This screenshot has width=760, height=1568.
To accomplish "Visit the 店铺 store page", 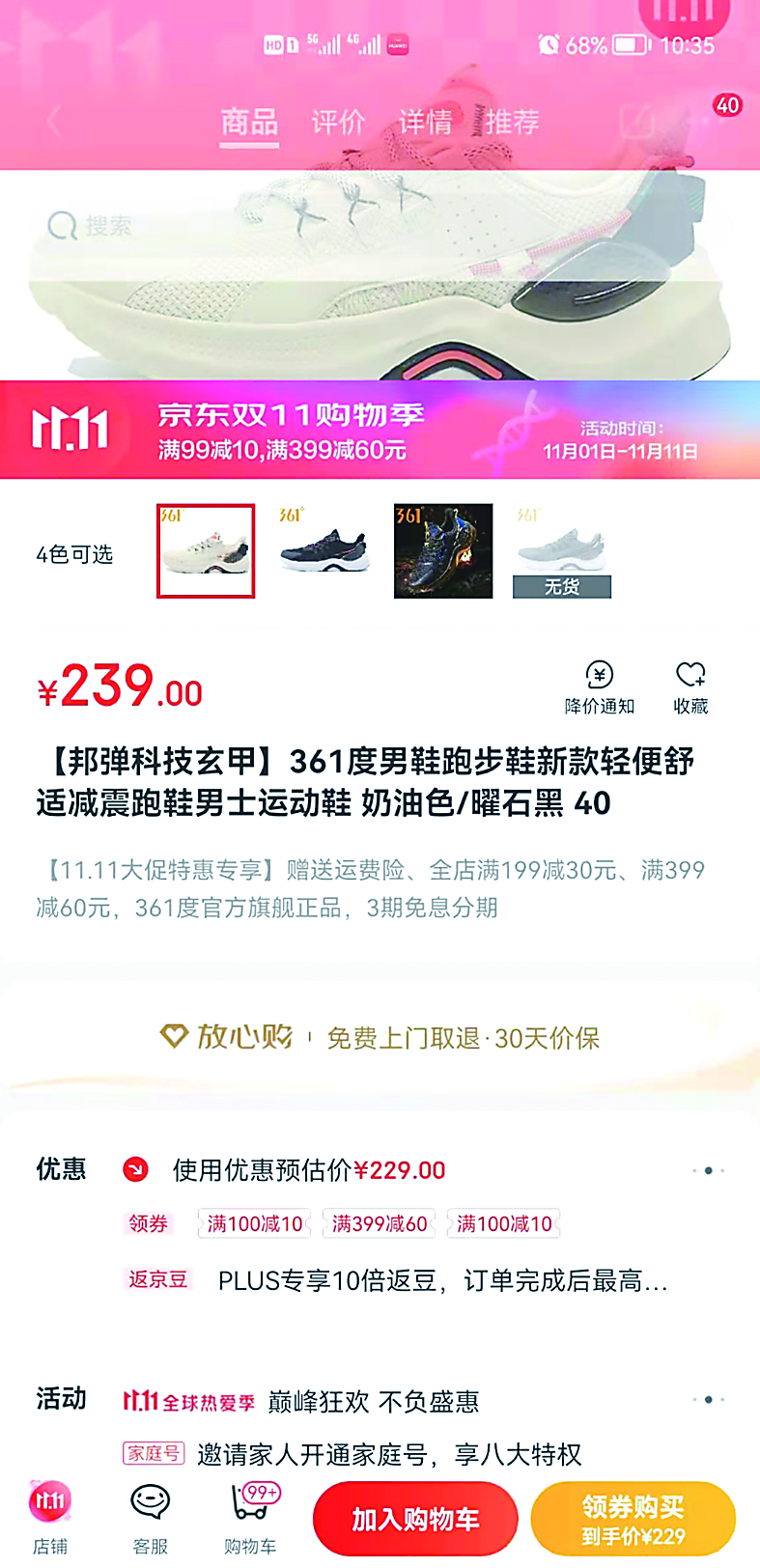I will [50, 1518].
